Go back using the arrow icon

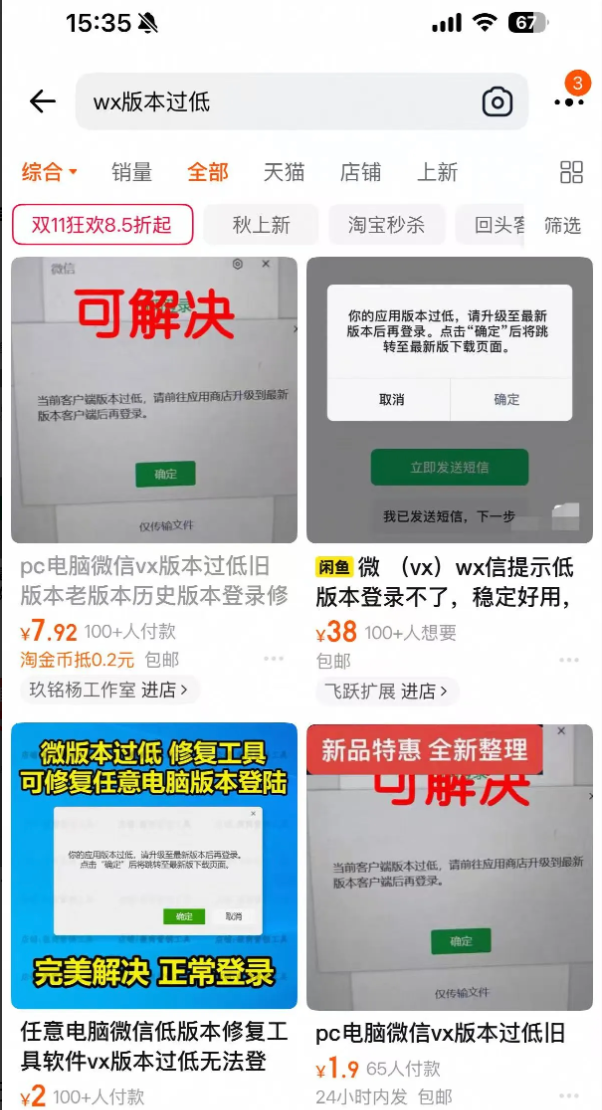tap(42, 101)
